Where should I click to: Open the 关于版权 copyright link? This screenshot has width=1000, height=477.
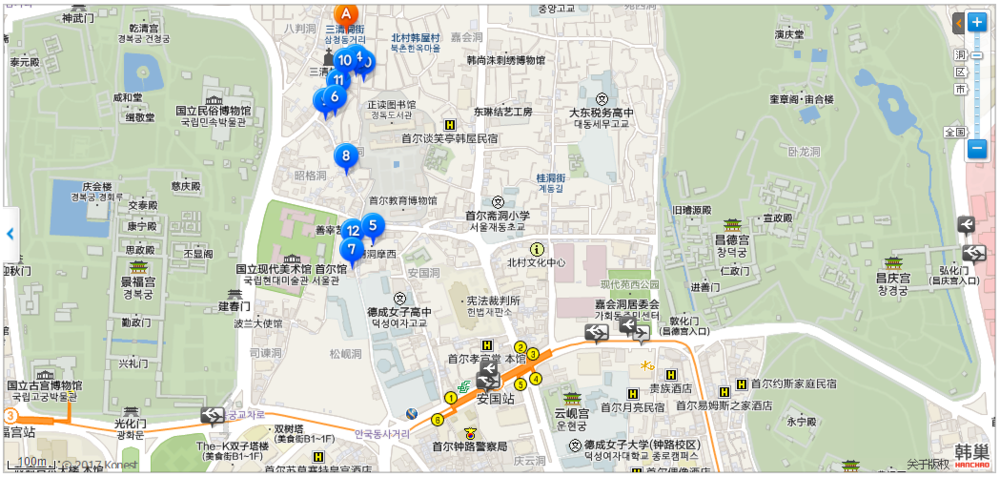(926, 464)
